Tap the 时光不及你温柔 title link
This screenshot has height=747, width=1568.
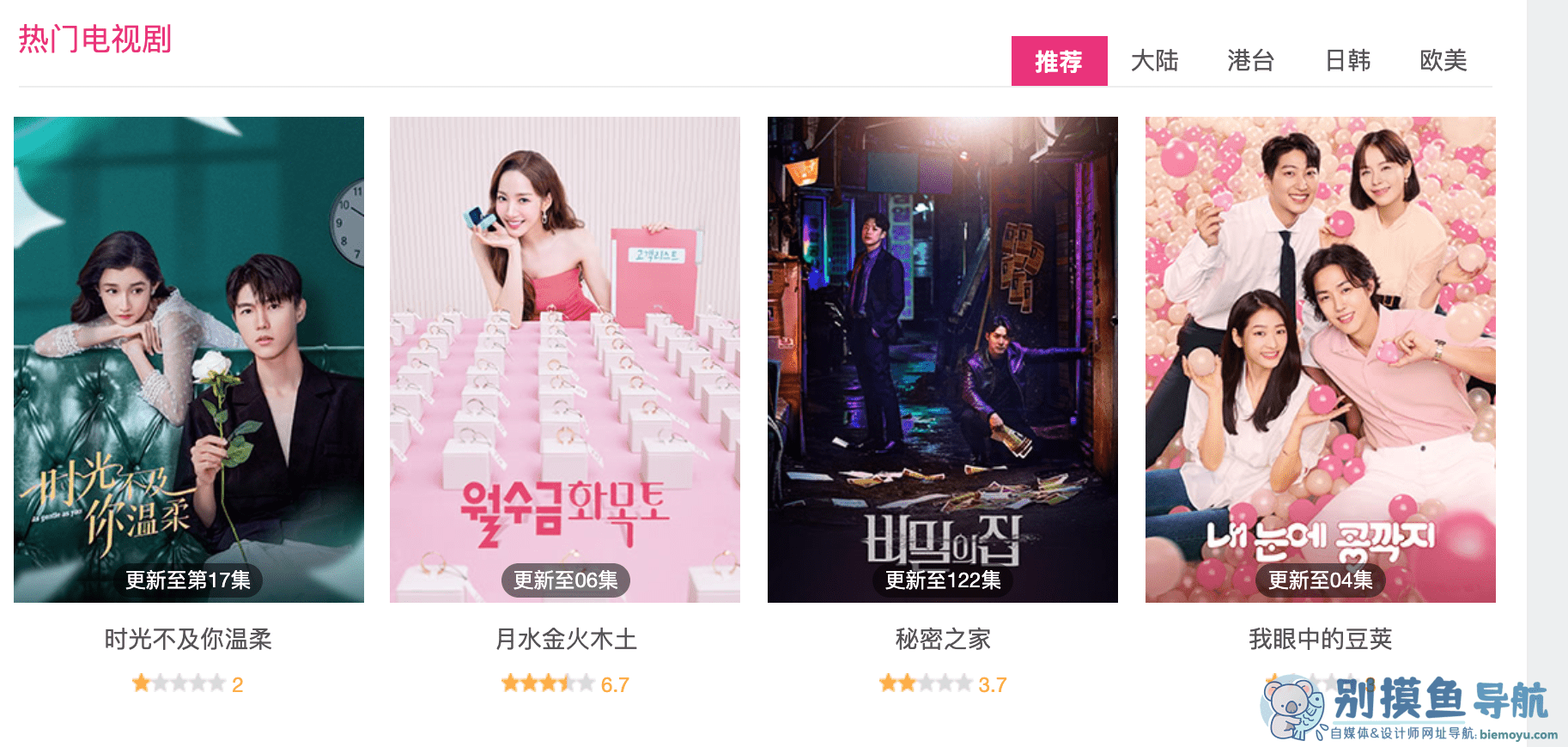(x=188, y=639)
